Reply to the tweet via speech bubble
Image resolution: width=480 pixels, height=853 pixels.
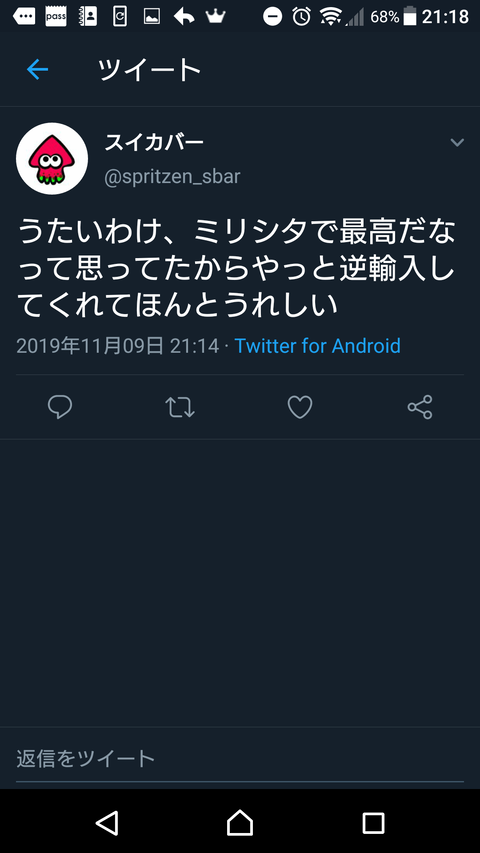pyautogui.click(x=60, y=407)
